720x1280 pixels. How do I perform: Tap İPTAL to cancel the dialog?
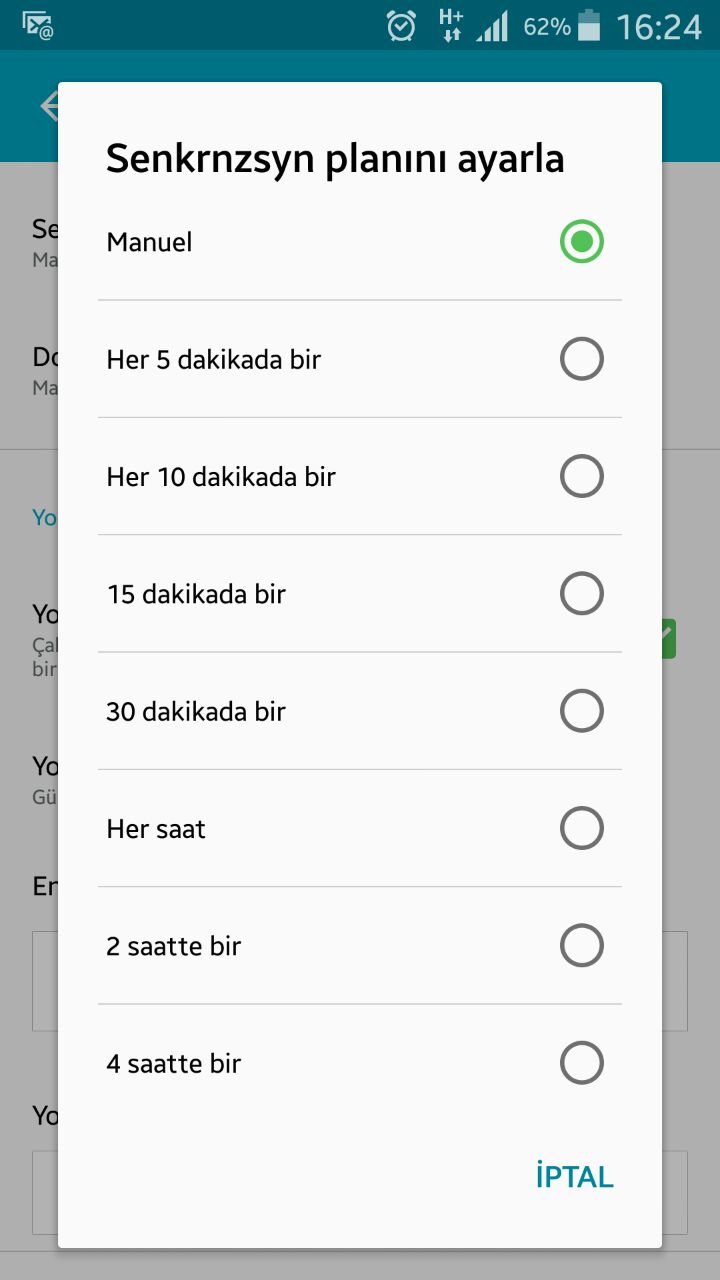point(574,1177)
